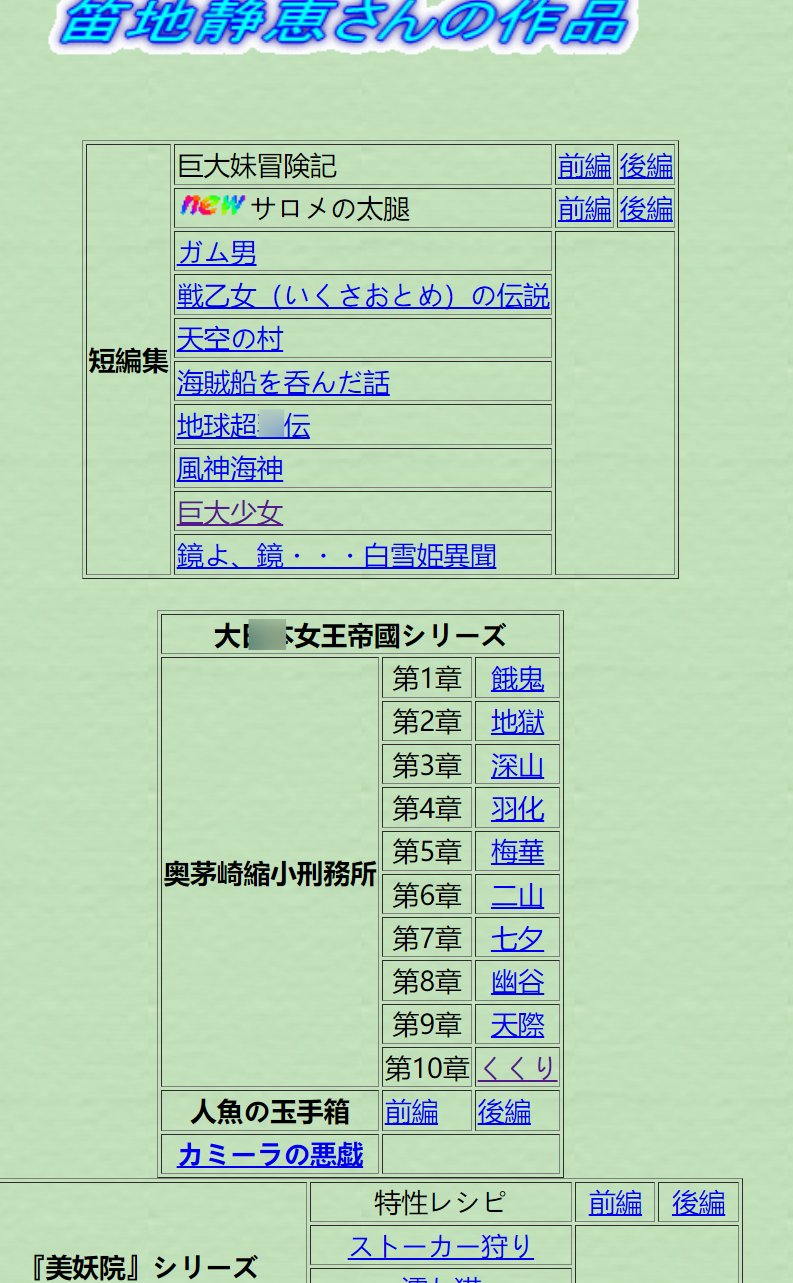793x1283 pixels.
Task: Open 後編 of 特性レシピ
Action: [698, 1203]
